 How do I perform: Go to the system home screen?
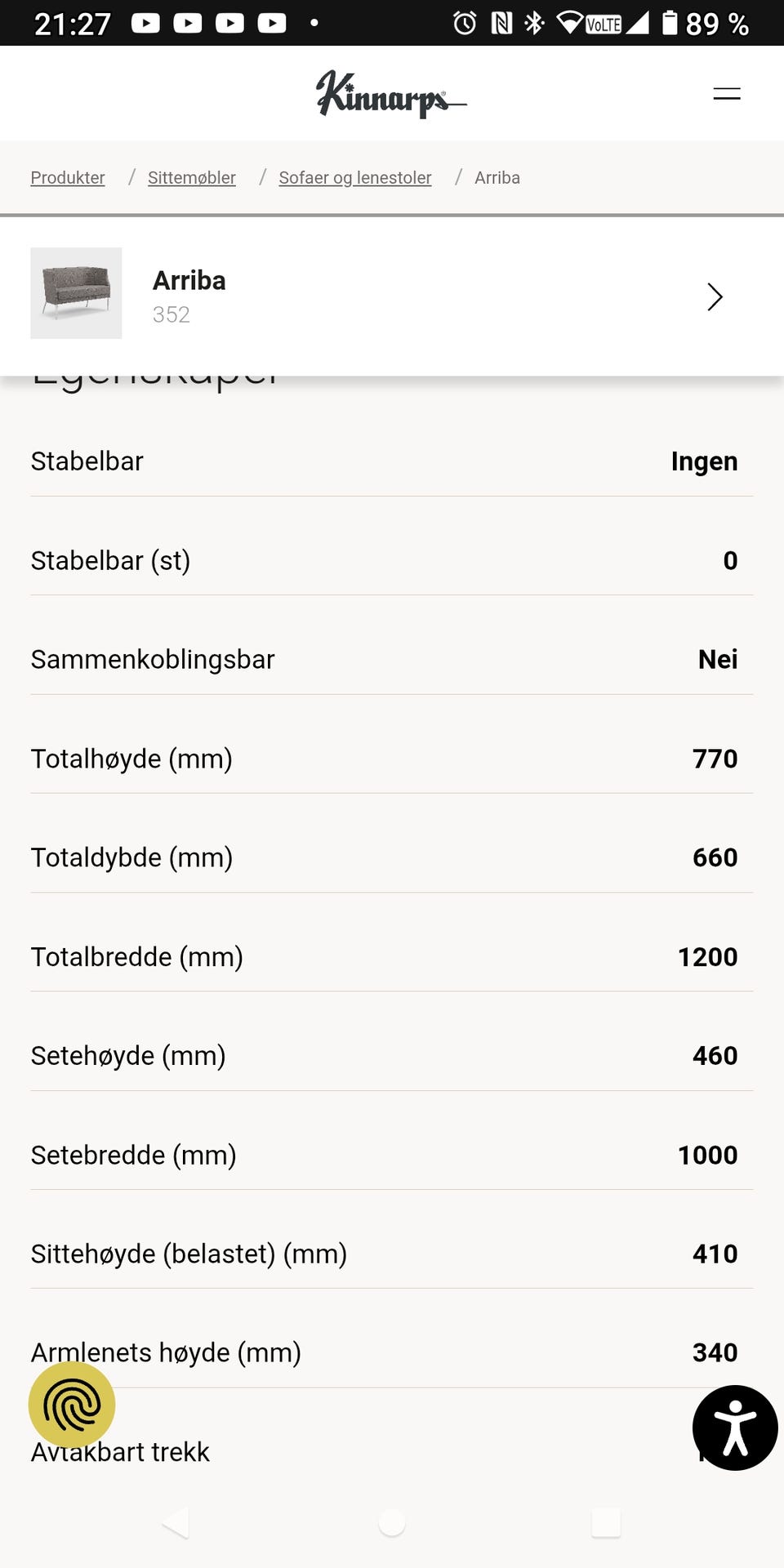392,1523
